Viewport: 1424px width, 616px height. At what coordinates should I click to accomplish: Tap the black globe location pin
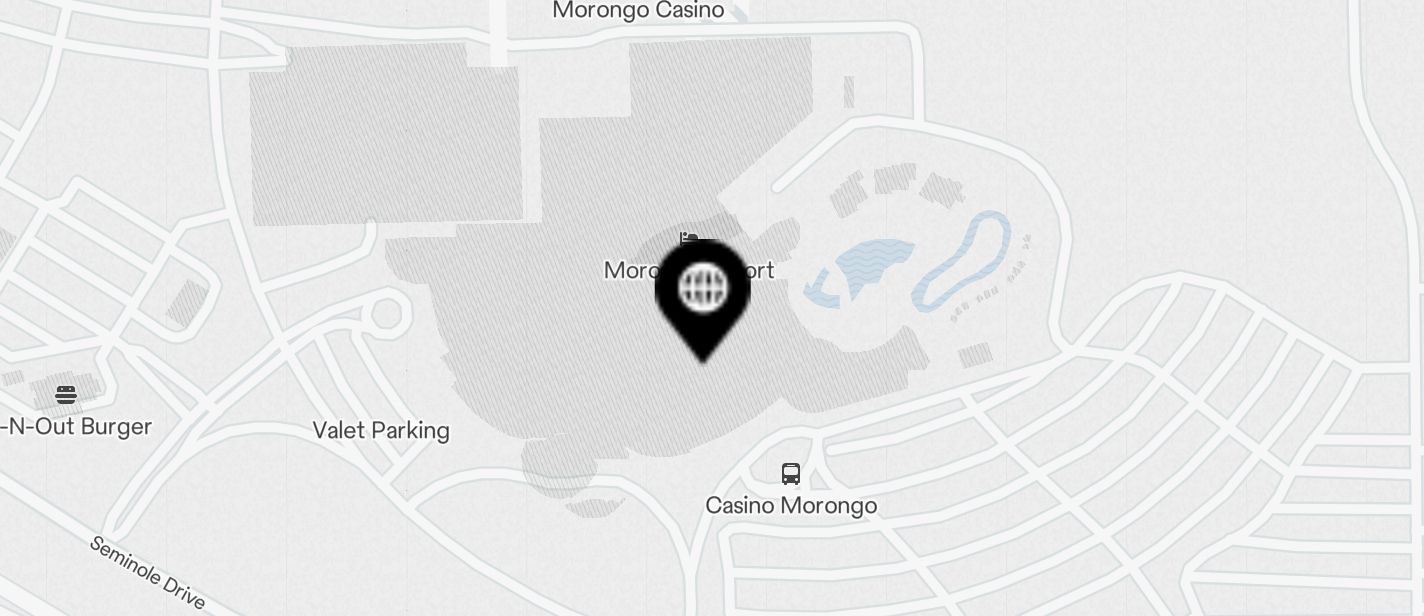pyautogui.click(x=702, y=292)
